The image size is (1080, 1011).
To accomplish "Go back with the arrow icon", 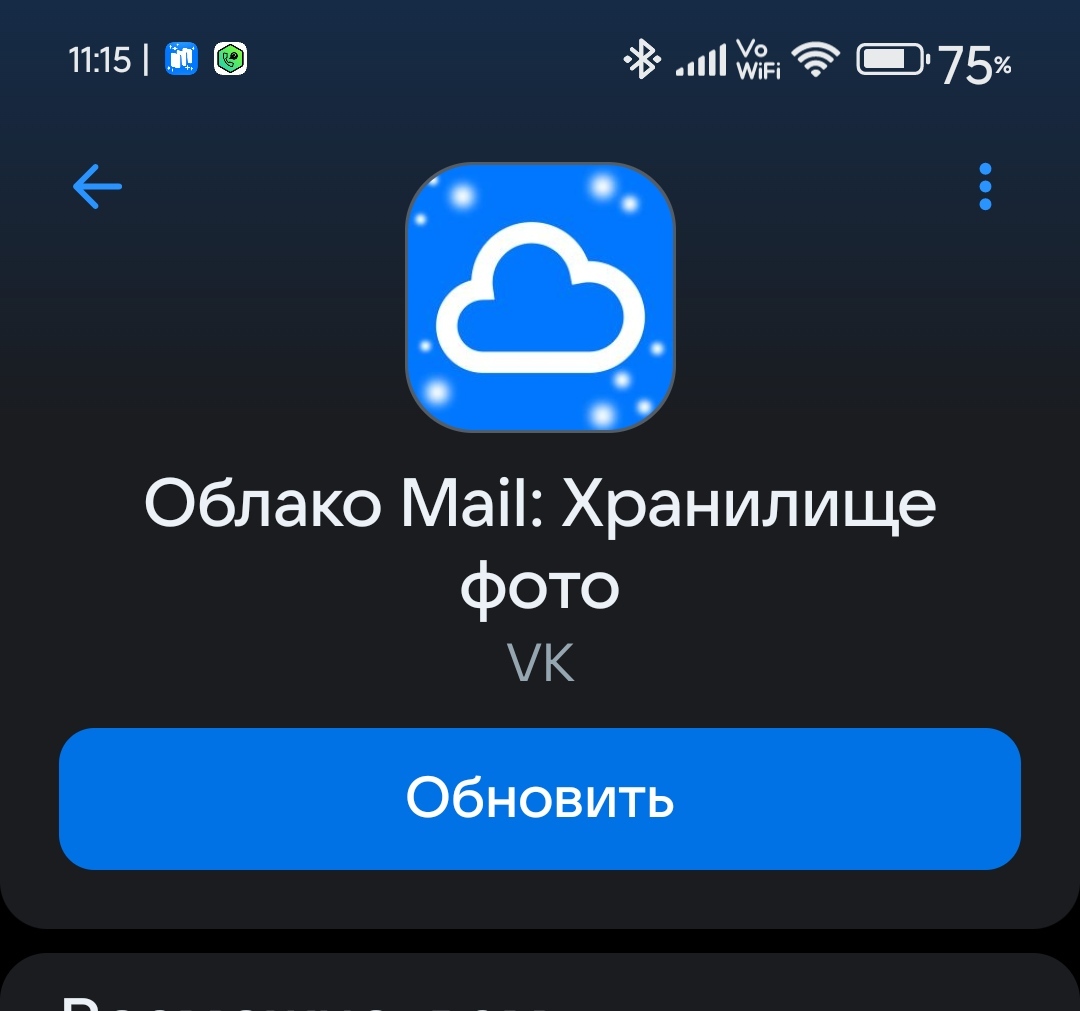I will point(97,186).
